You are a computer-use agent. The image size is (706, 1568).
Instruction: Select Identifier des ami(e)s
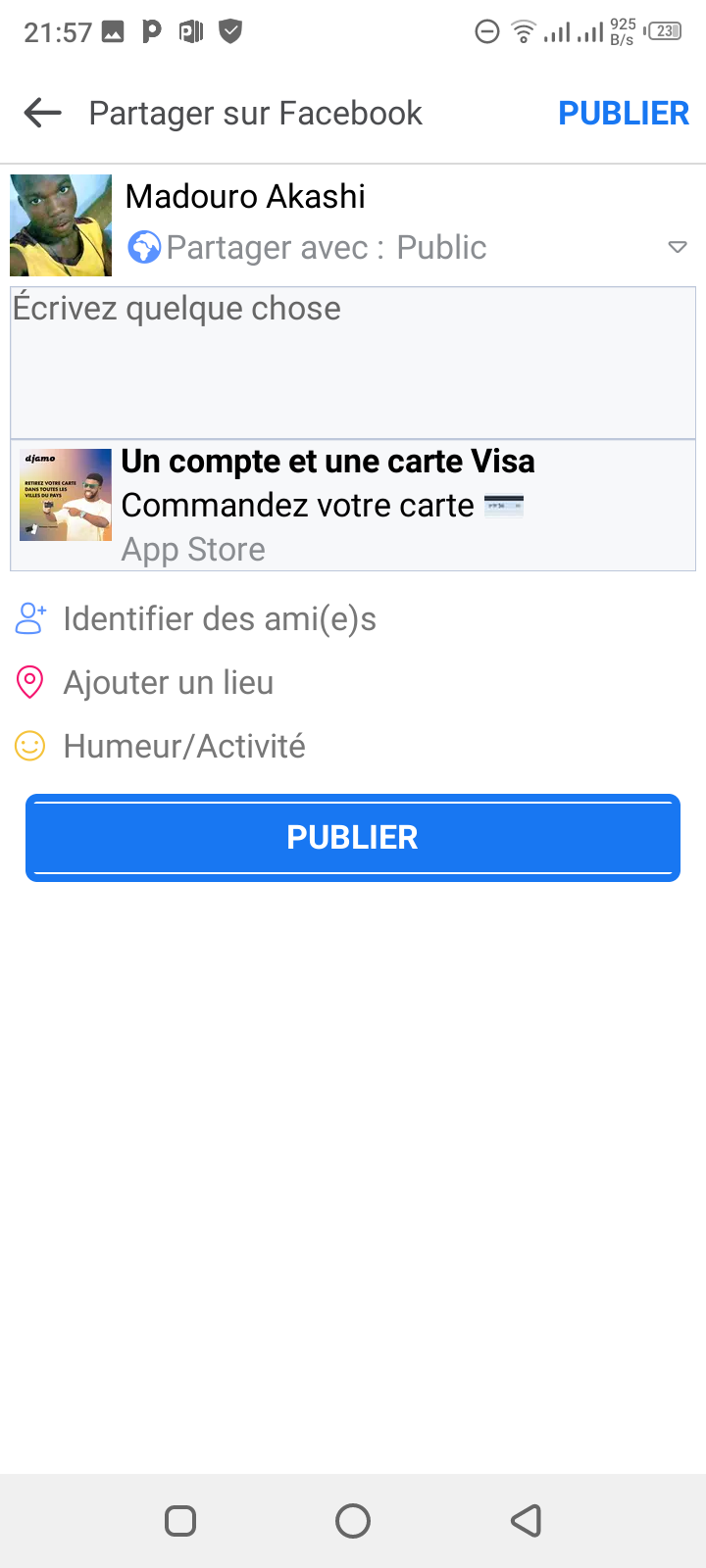[x=219, y=619]
